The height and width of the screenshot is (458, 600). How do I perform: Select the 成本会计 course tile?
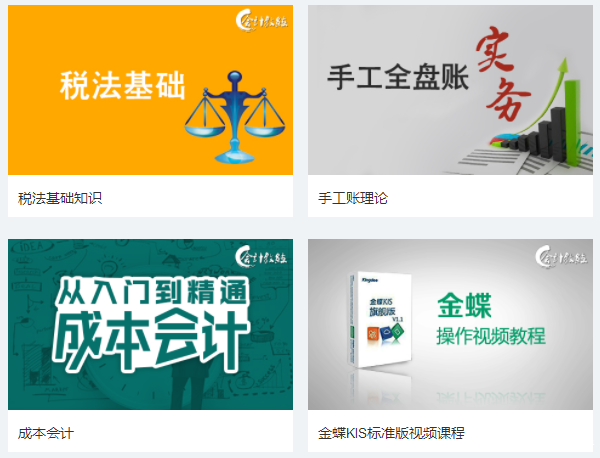point(150,324)
